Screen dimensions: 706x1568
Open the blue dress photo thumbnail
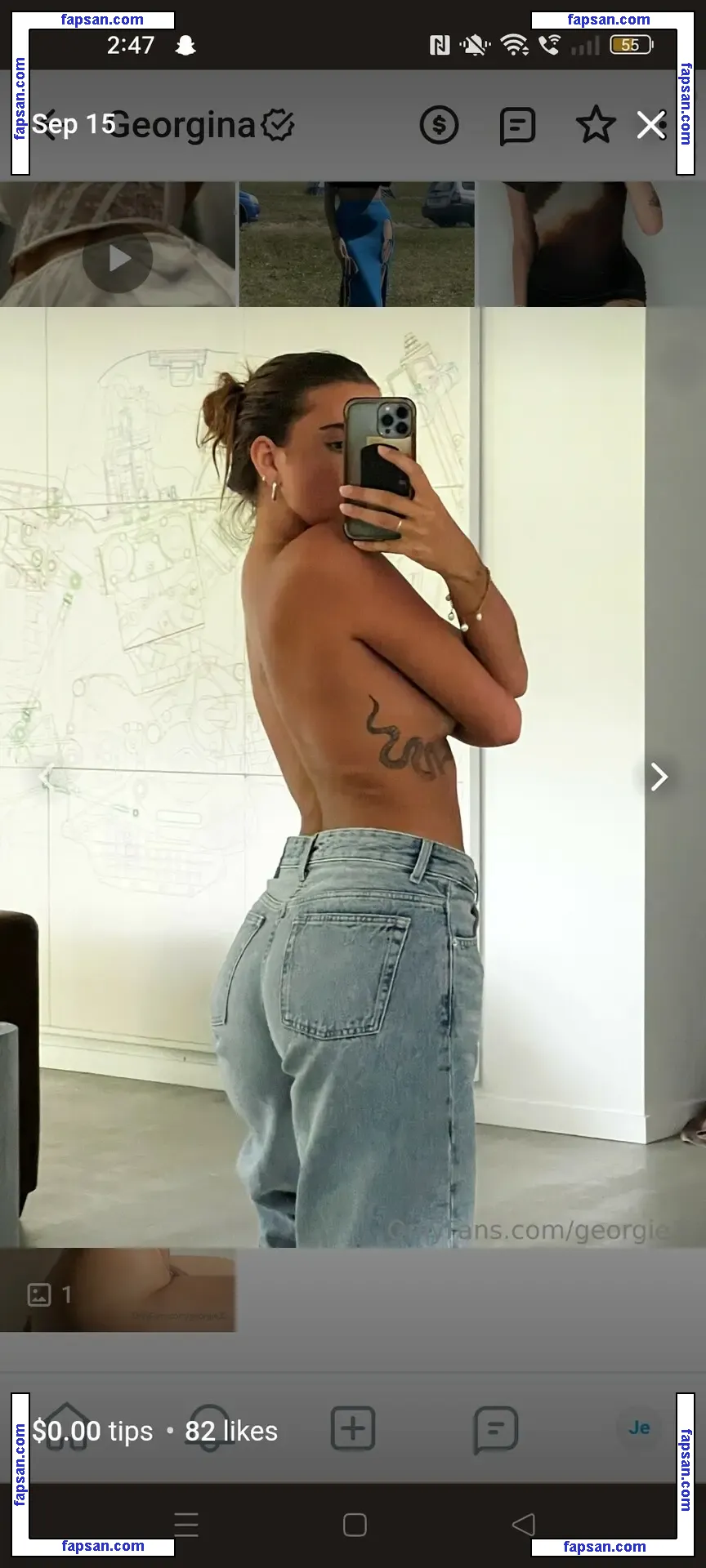(x=356, y=244)
